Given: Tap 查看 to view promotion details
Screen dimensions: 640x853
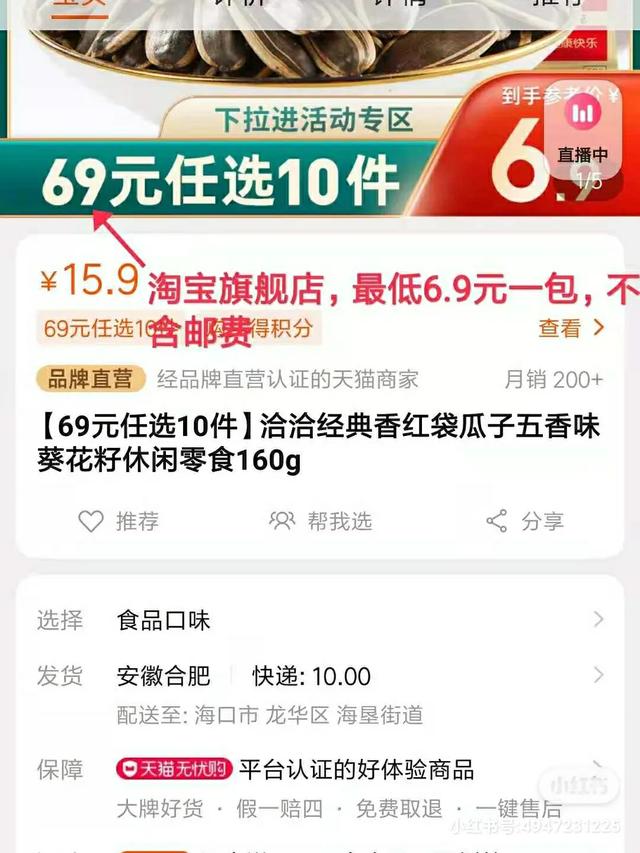Looking at the screenshot, I should (571, 328).
